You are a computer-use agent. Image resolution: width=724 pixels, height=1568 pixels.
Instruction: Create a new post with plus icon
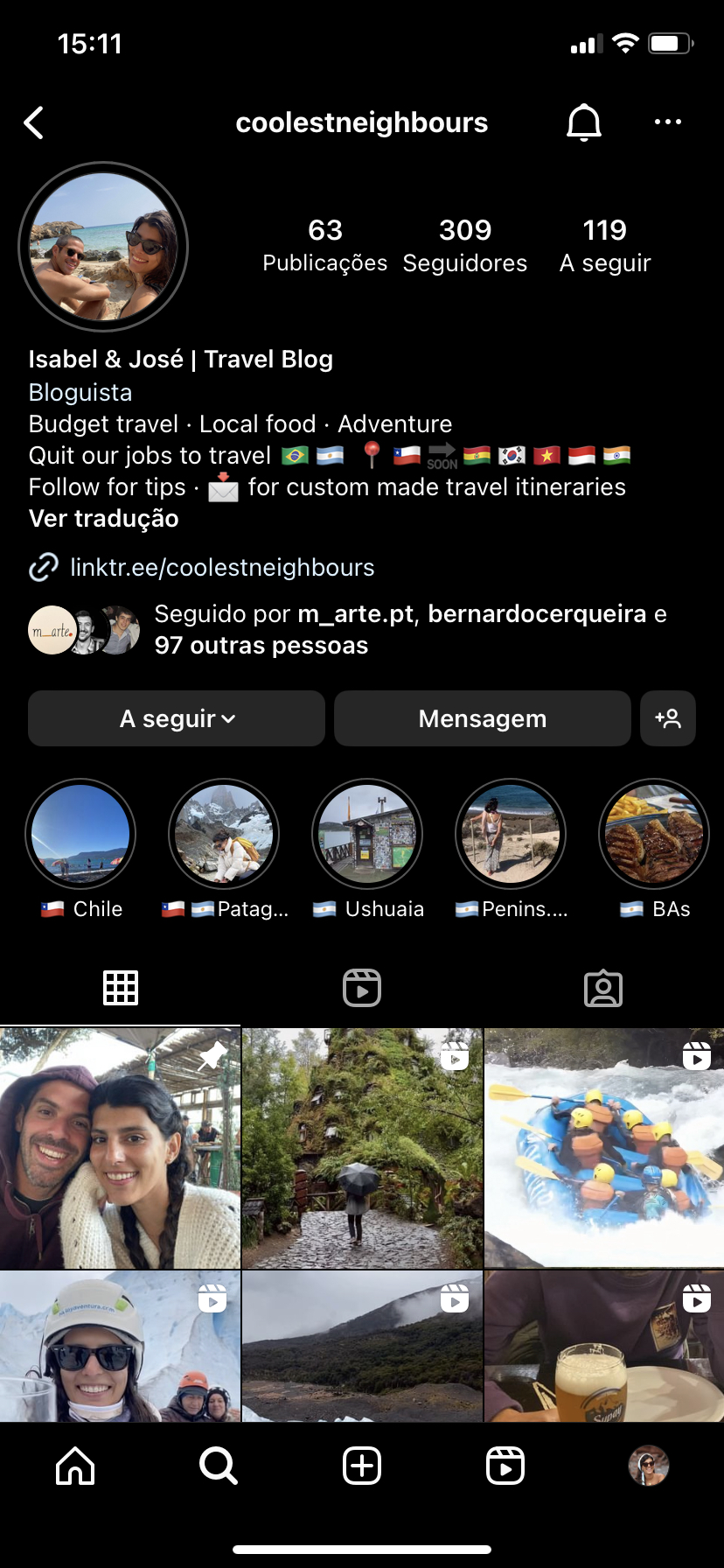point(362,1465)
